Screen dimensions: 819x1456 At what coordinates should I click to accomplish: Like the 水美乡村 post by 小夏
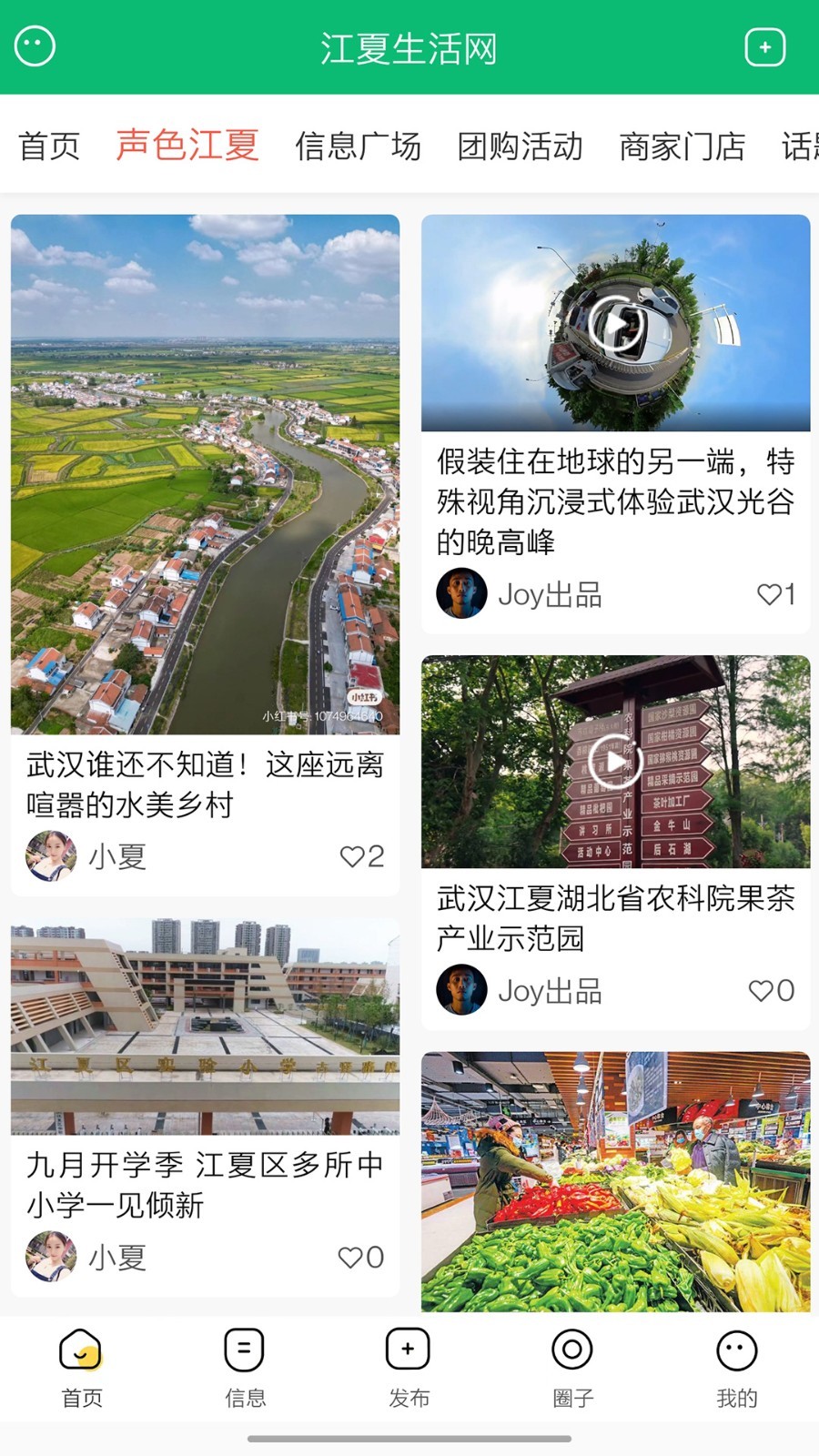[x=362, y=856]
